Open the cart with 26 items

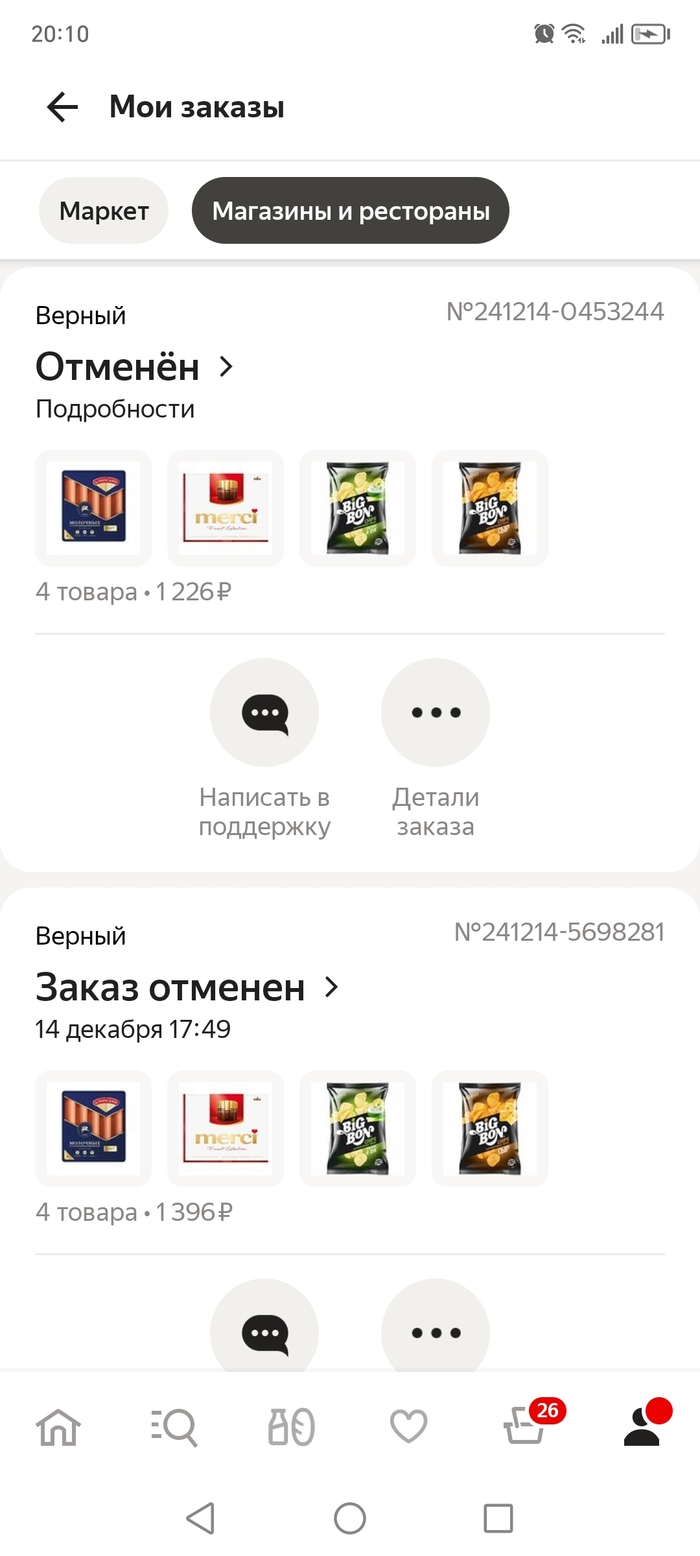(x=526, y=1426)
